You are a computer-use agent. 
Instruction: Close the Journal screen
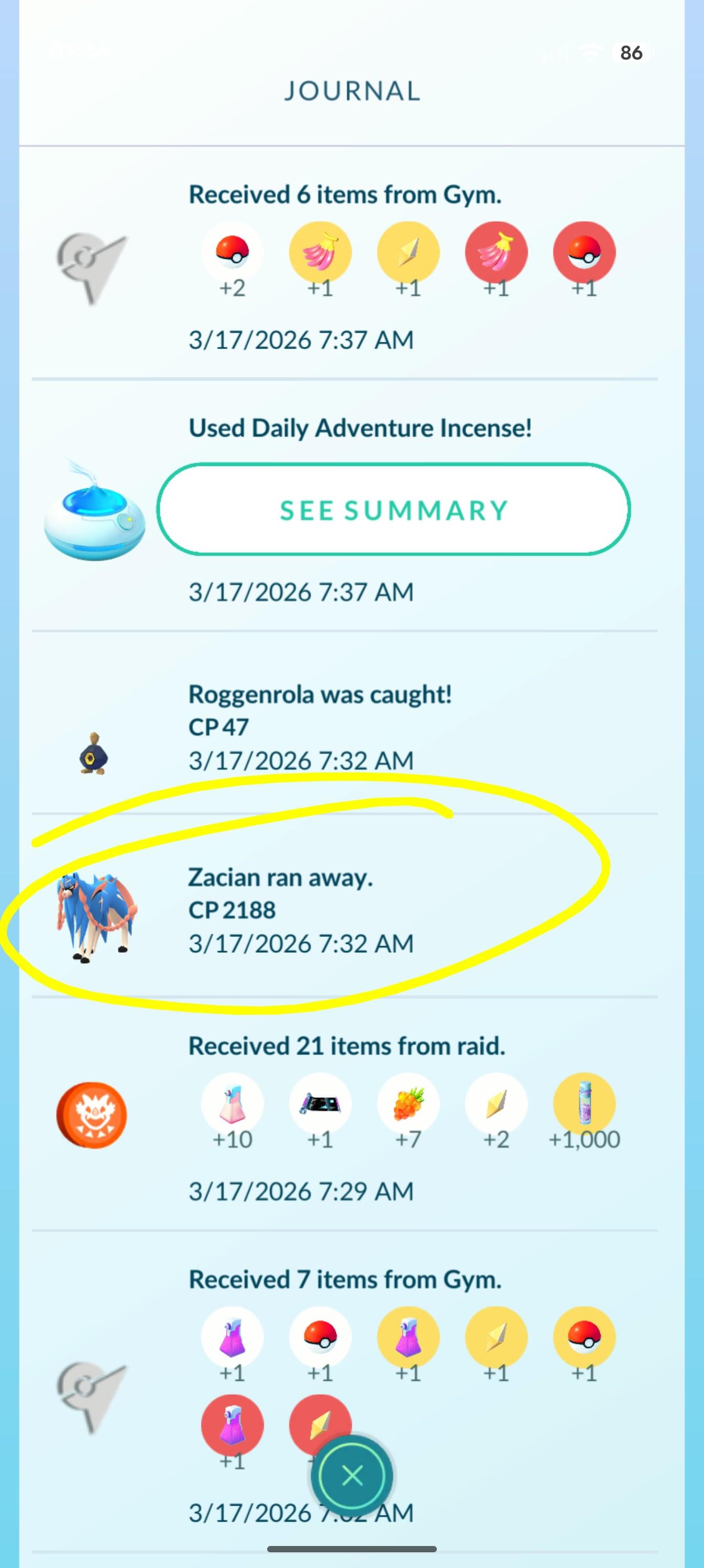[353, 1475]
